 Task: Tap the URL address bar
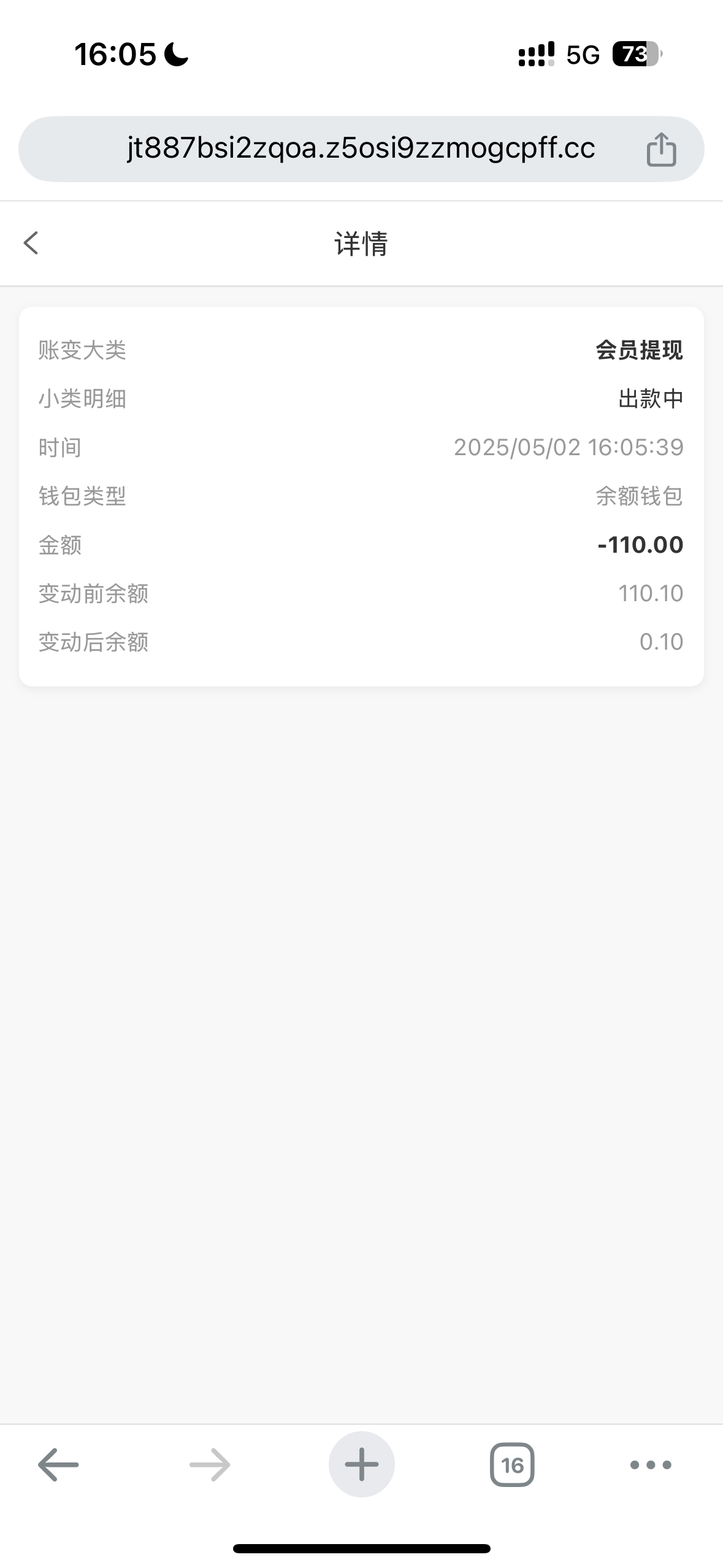[361, 148]
